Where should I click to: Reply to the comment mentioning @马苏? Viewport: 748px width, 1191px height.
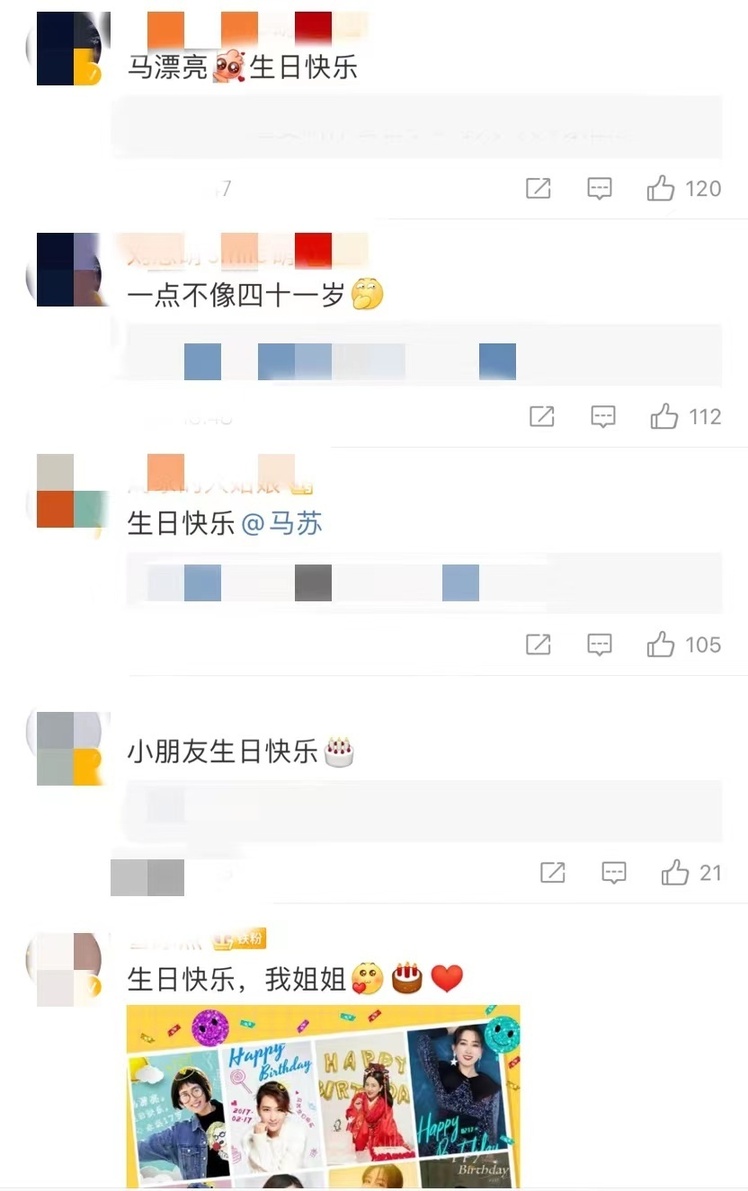coord(599,645)
